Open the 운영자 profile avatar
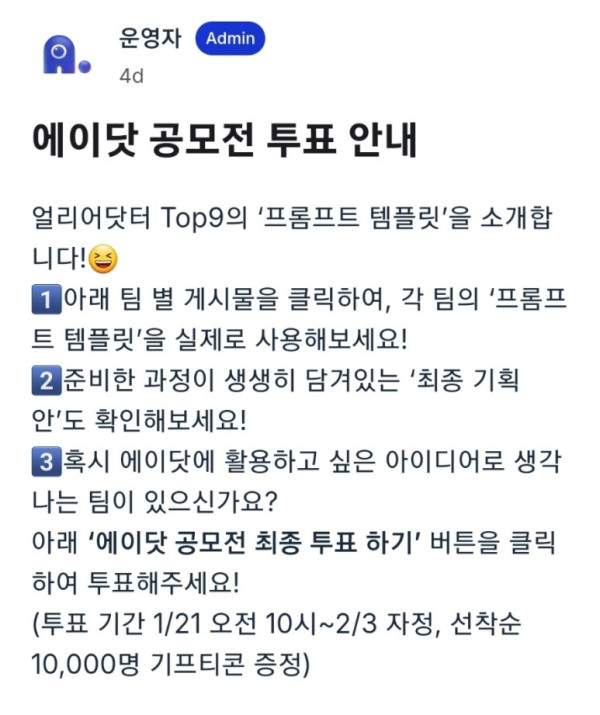The height and width of the screenshot is (715, 600). pyautogui.click(x=66, y=55)
